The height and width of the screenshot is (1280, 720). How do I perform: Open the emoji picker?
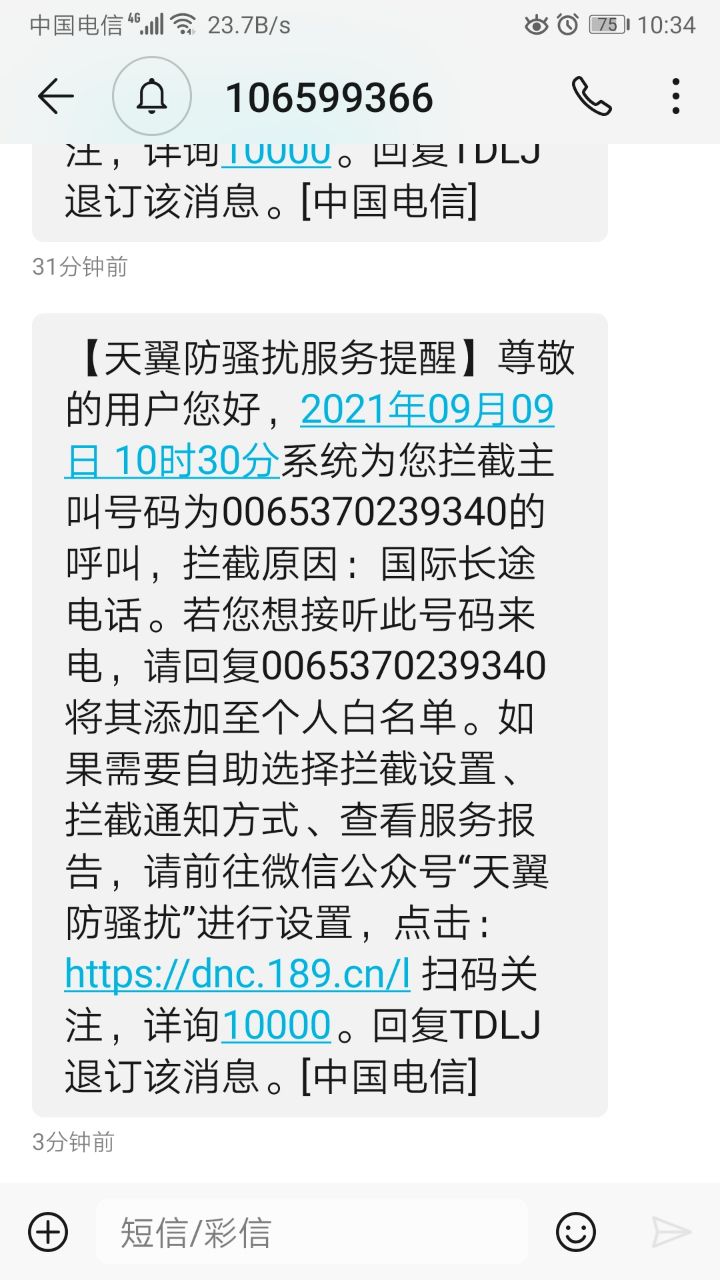(x=576, y=1232)
